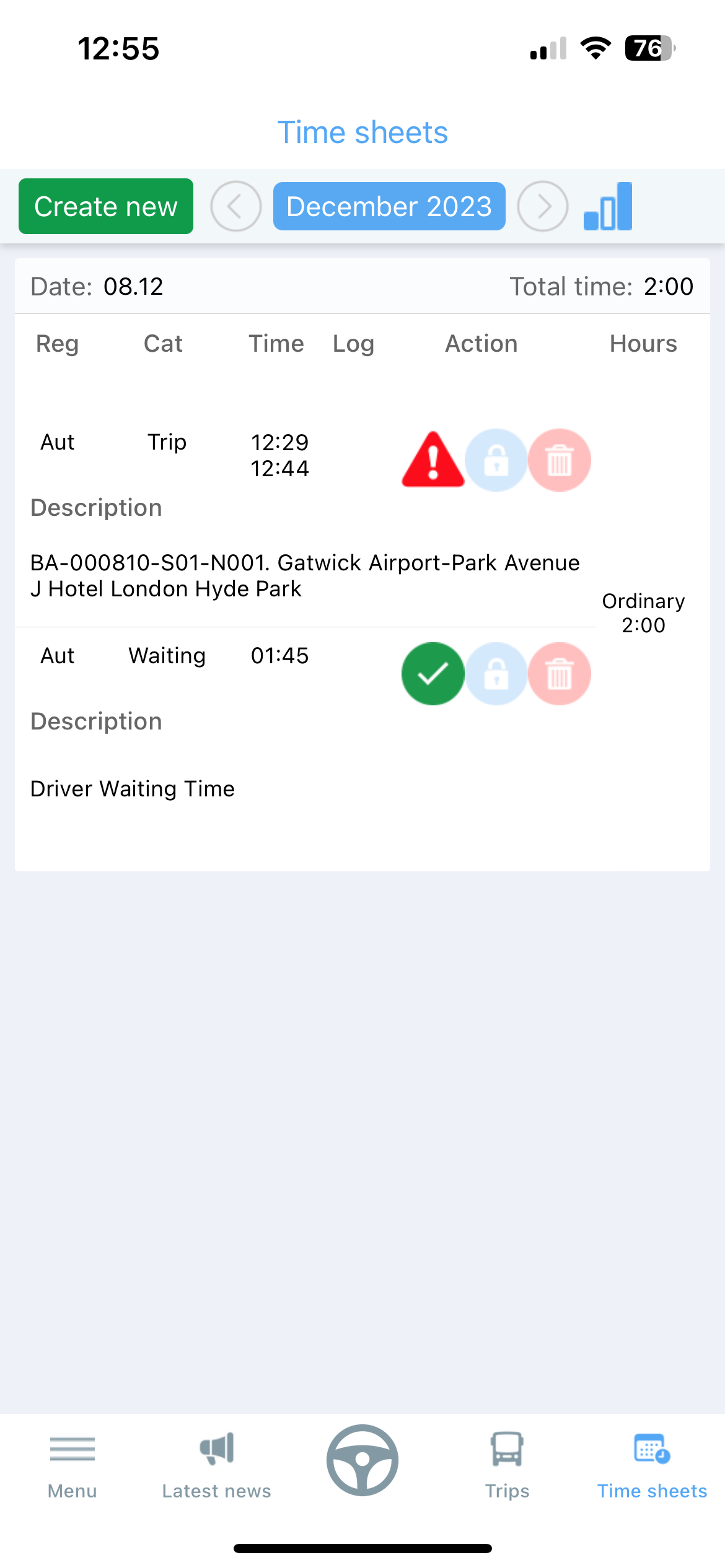Select the Time sheets tab
This screenshot has width=725, height=1568.
tap(652, 1465)
